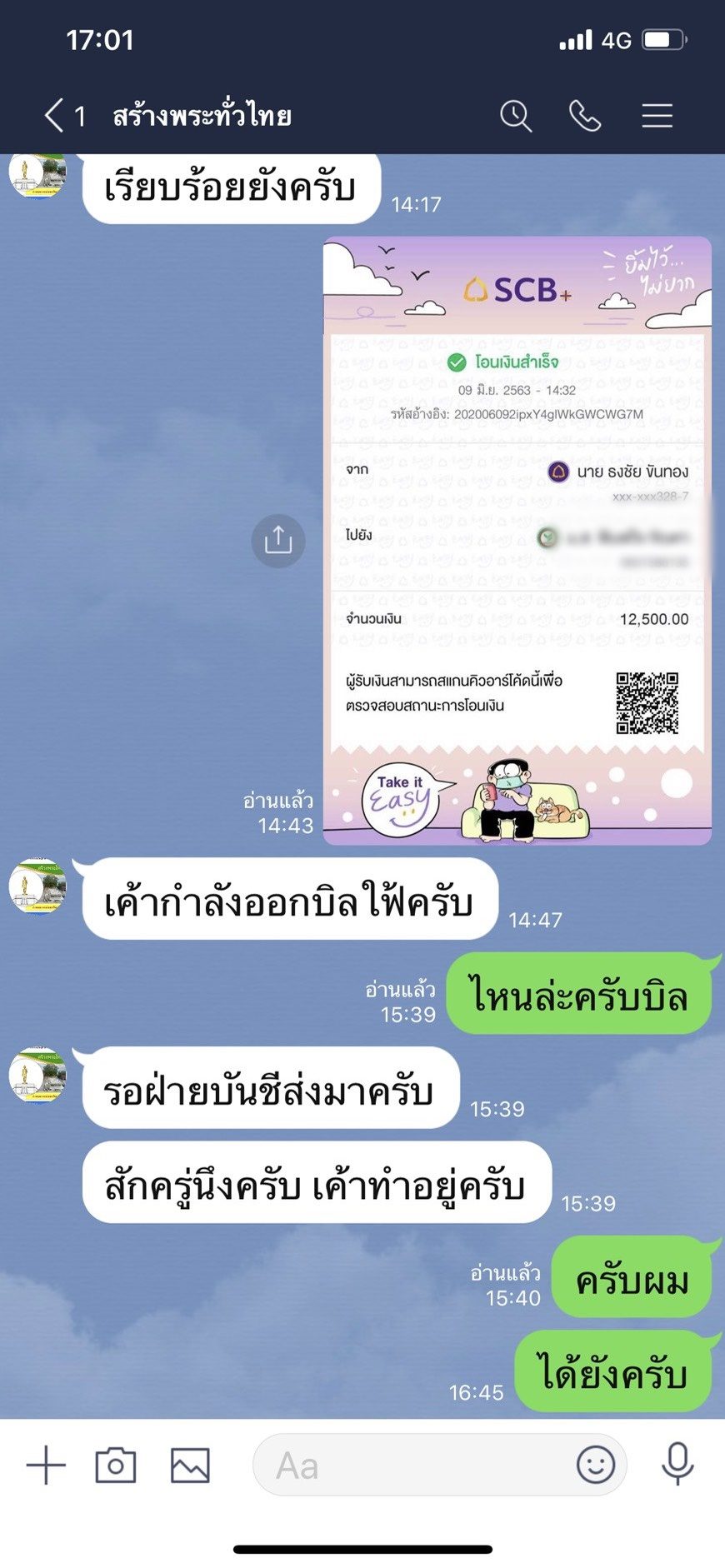Record a voice message

click(x=677, y=1464)
